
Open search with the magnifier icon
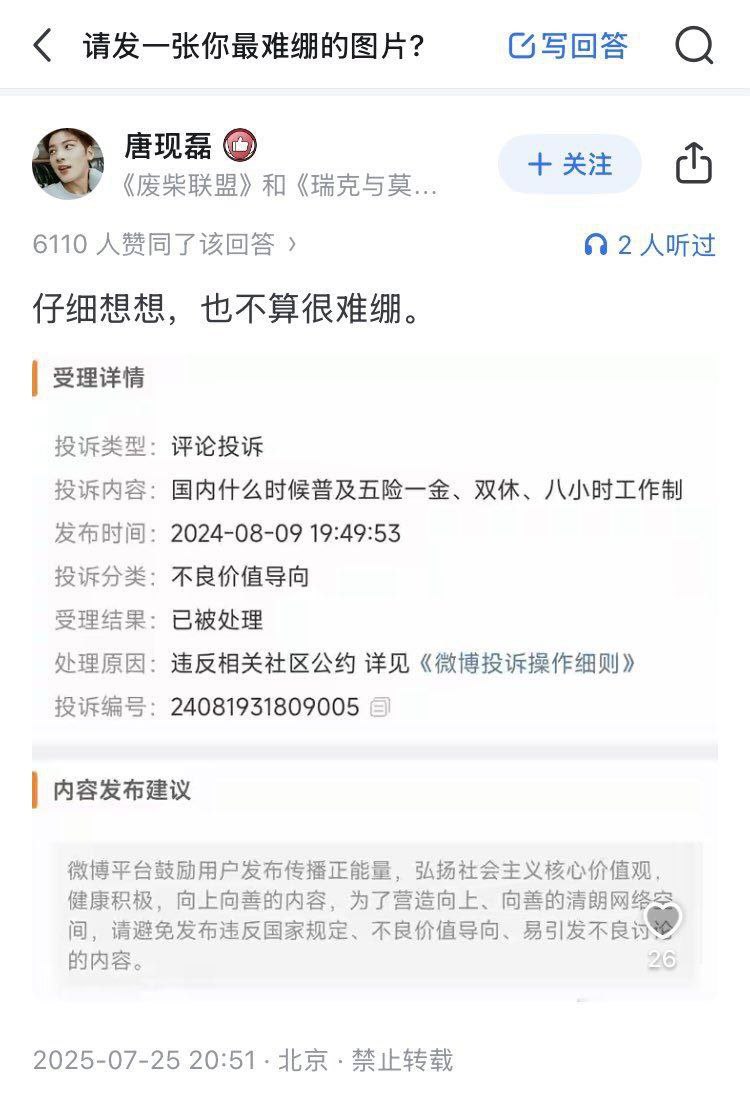coord(694,46)
